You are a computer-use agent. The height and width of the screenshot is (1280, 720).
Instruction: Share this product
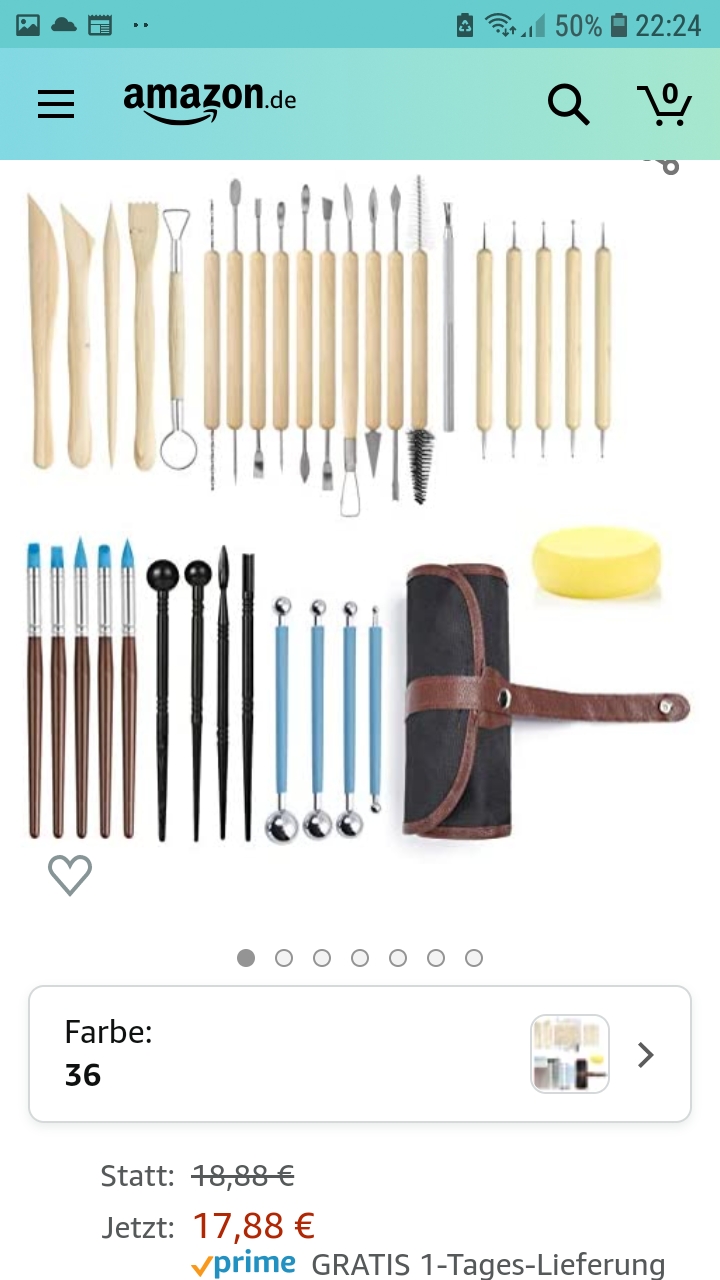[664, 165]
